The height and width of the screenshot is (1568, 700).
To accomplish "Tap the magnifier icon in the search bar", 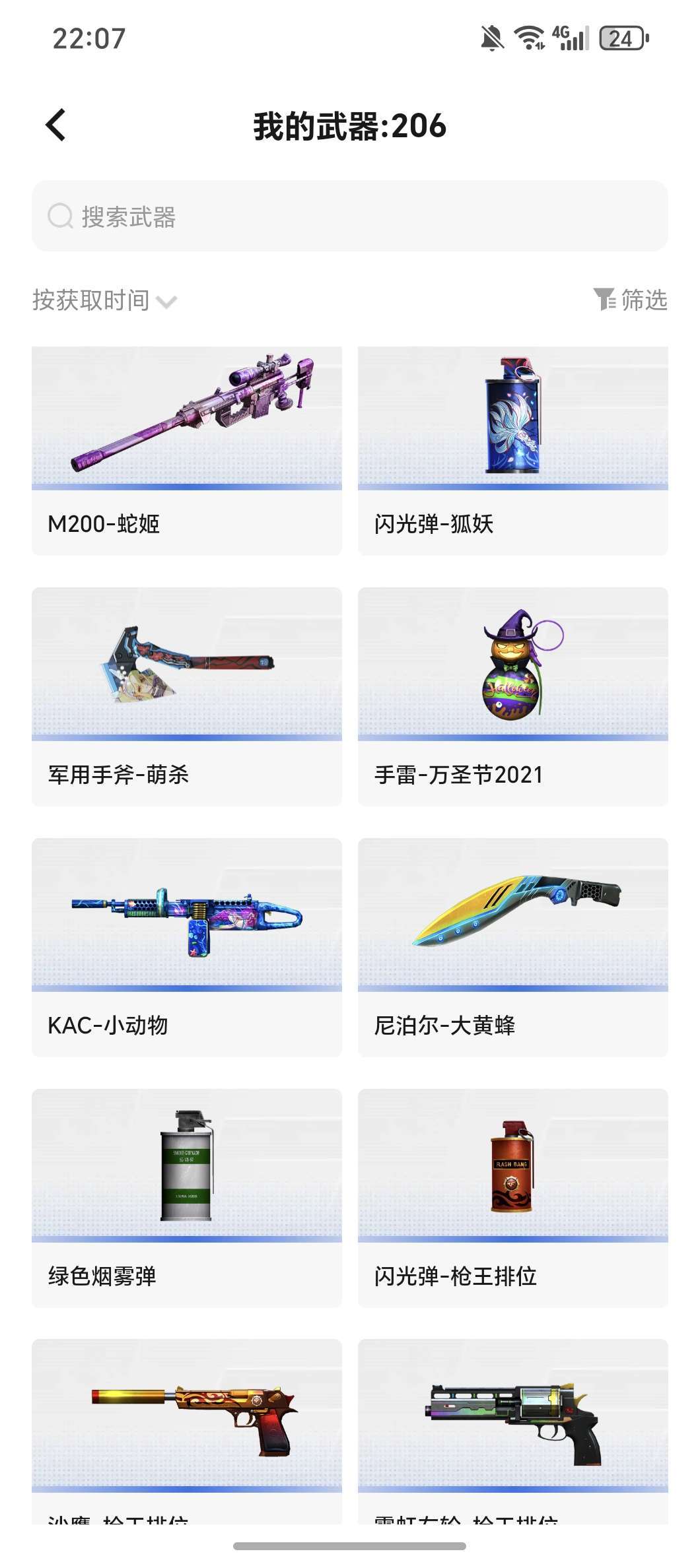I will [x=59, y=214].
